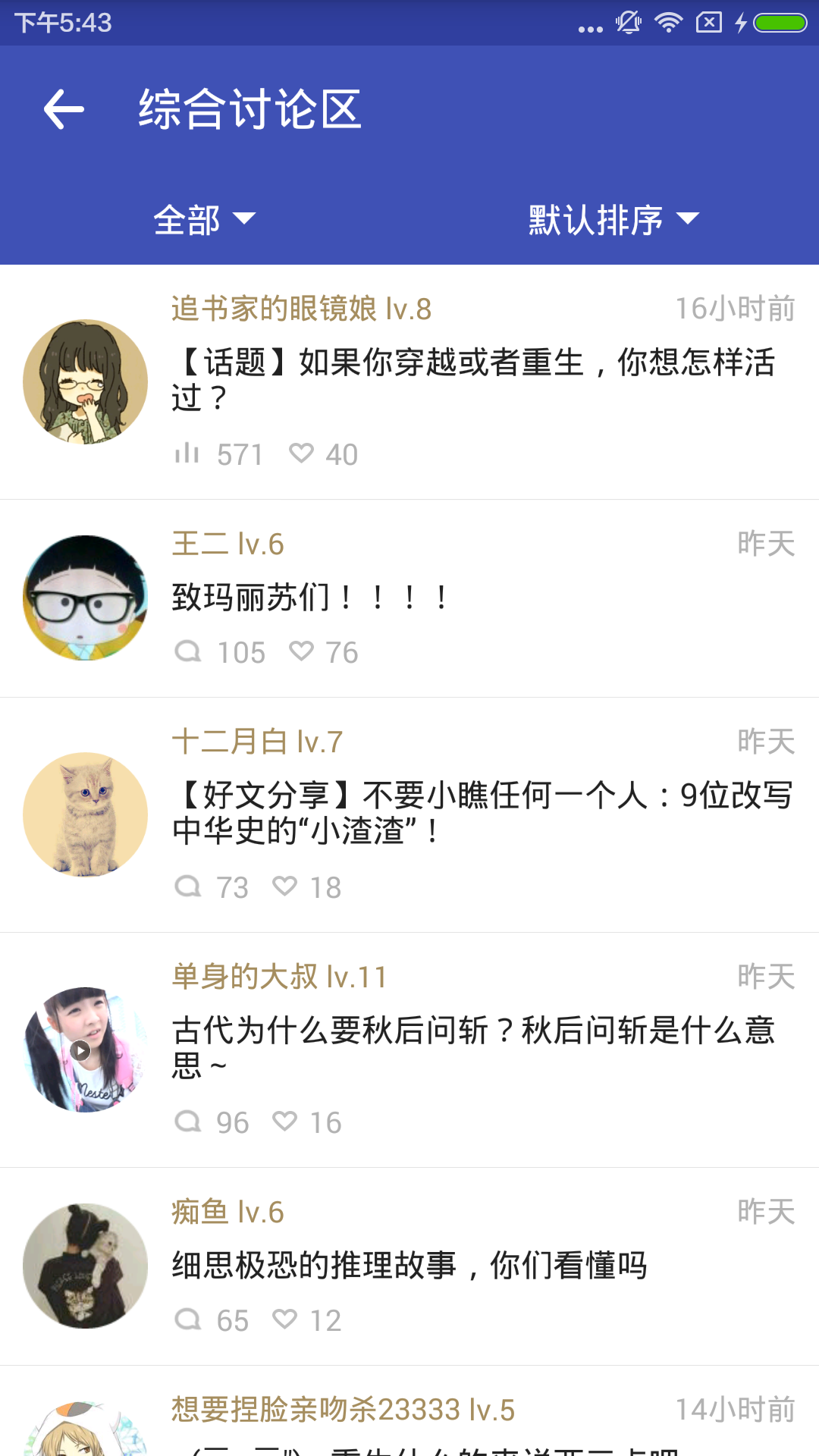This screenshot has width=819, height=1456.
Task: Open the 古代为什么要秋后问斩 post
Action: (473, 1048)
